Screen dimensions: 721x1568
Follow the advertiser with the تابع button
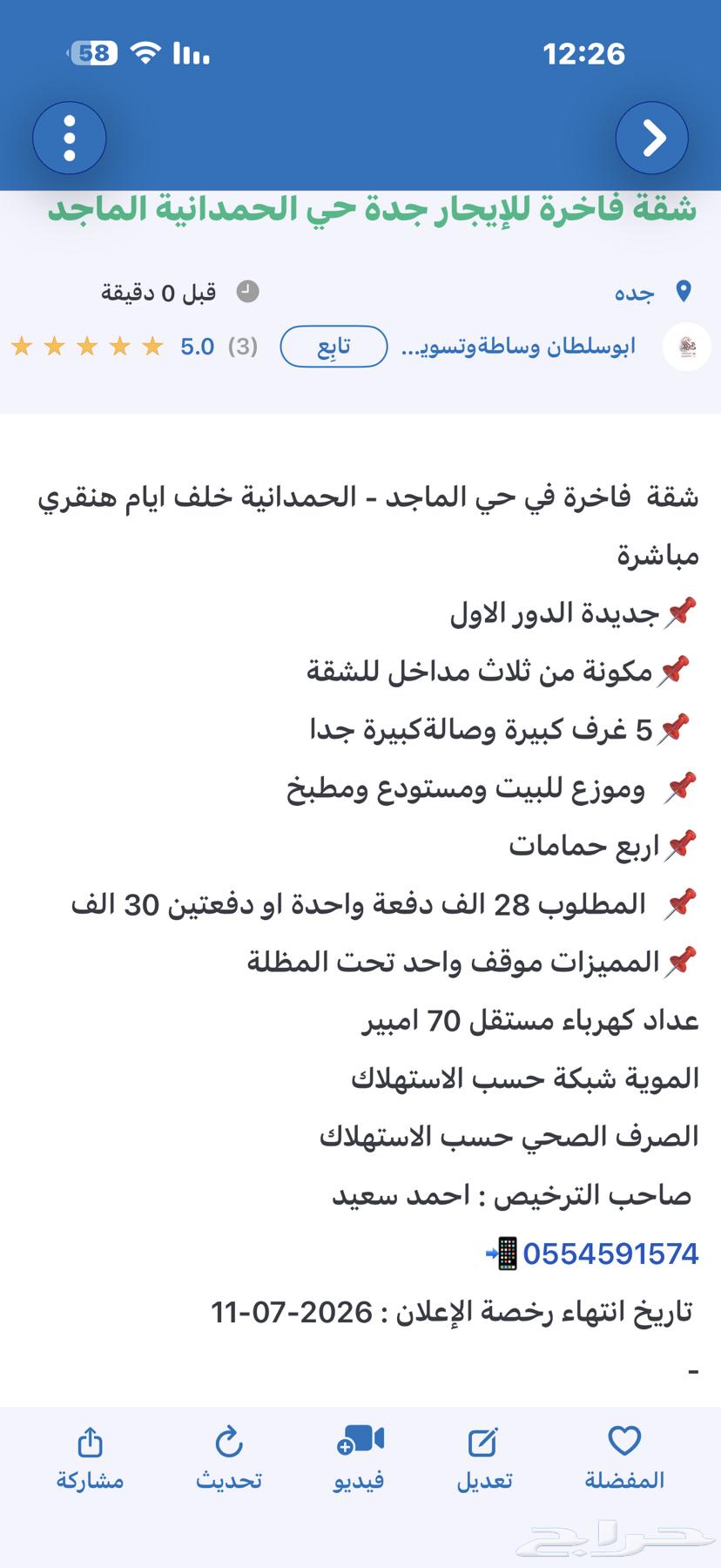click(334, 347)
